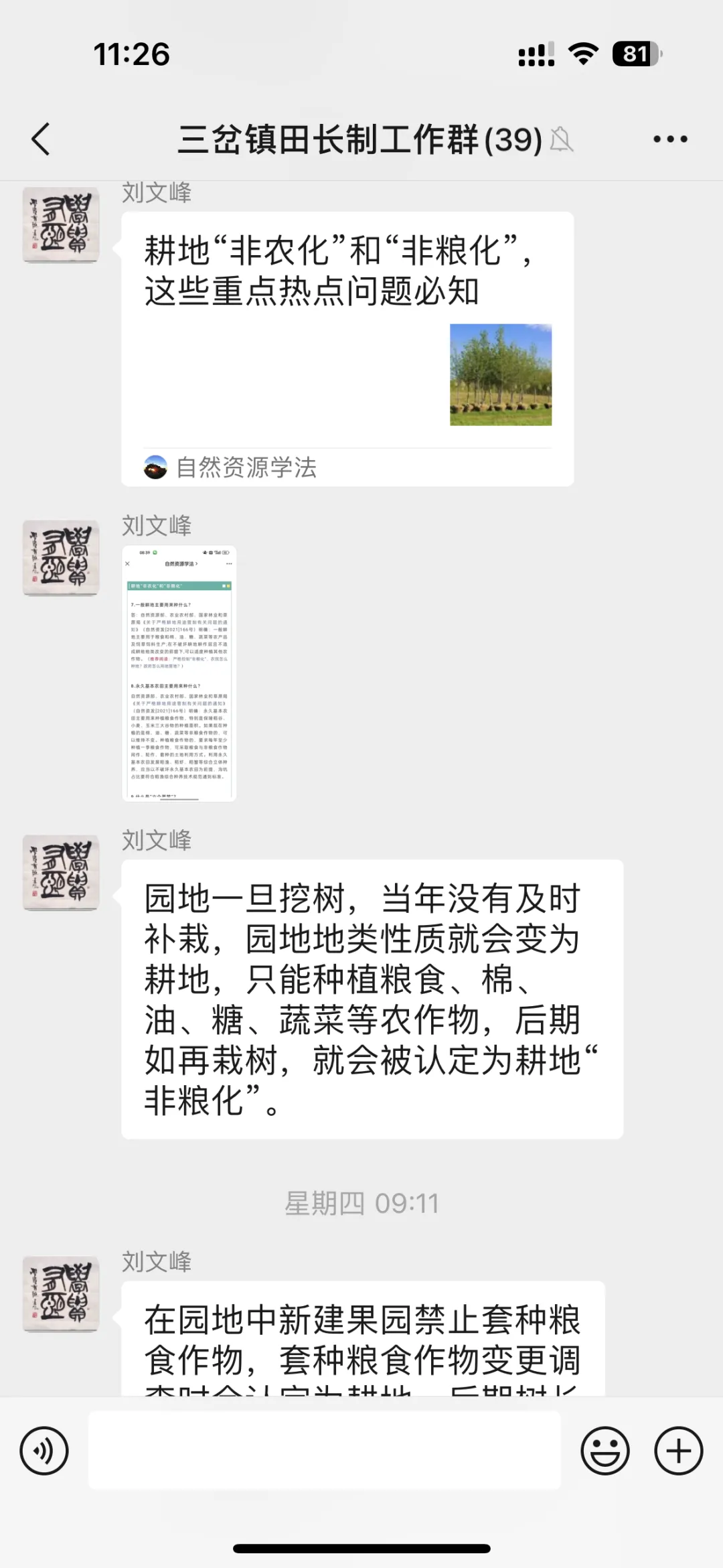
Task: Focus the message text field
Action: pyautogui.click(x=324, y=1451)
